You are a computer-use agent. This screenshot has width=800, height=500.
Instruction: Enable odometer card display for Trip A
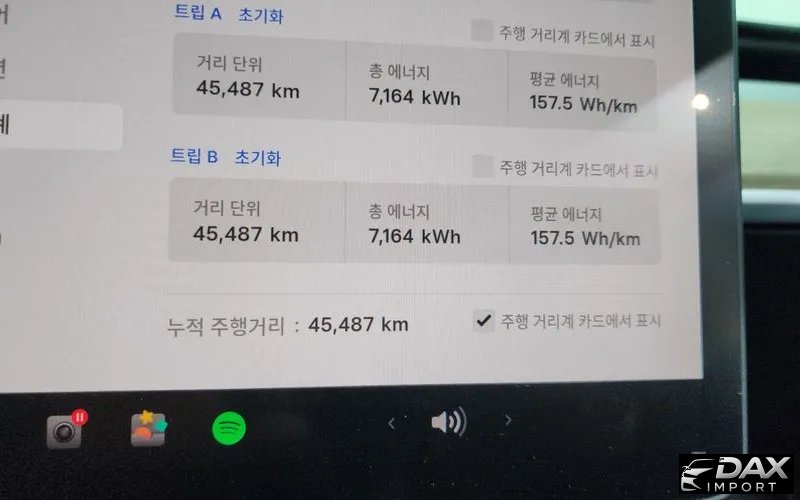click(x=482, y=30)
